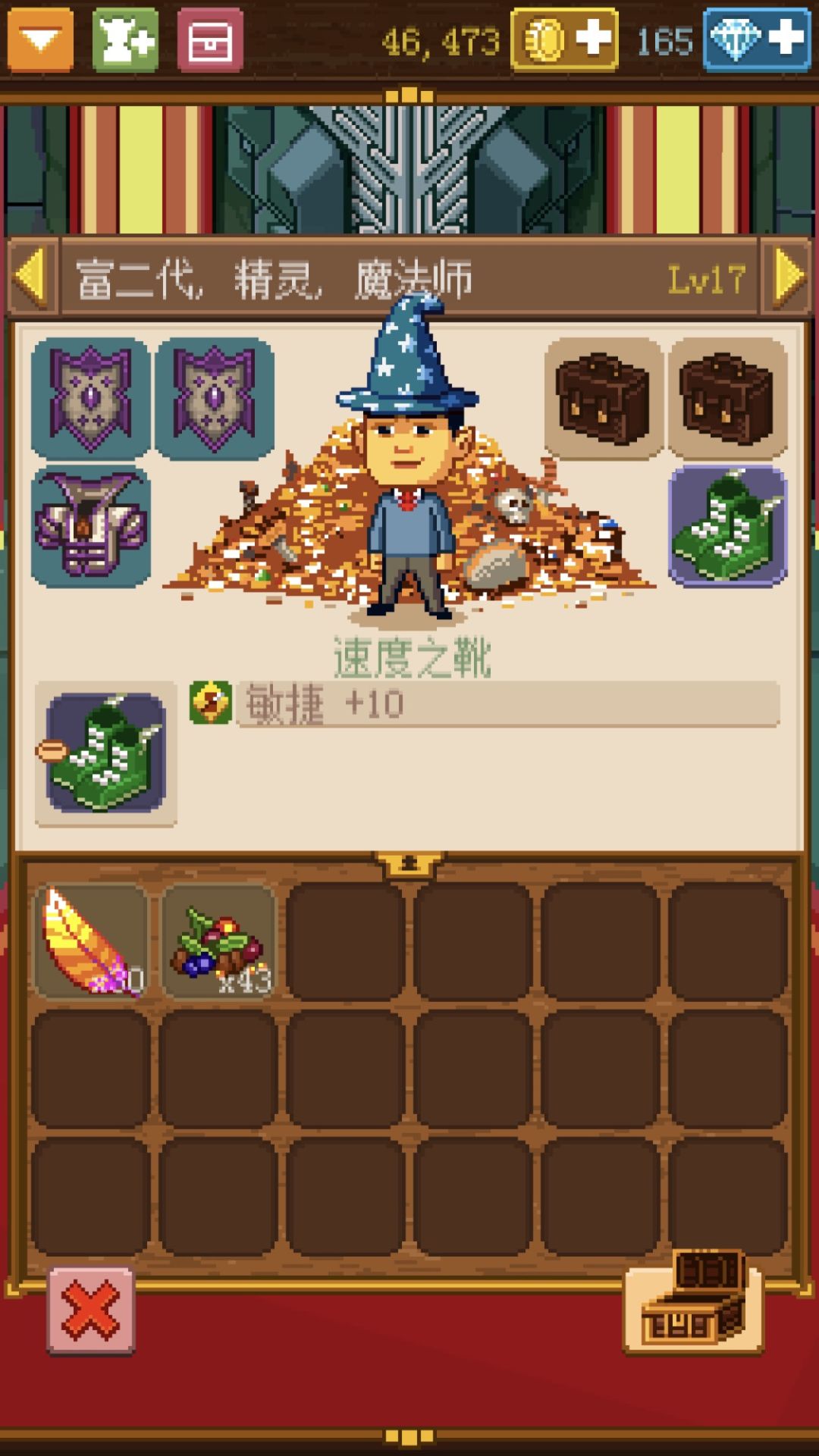819x1456 pixels.
Task: Select the purple robe armor slot
Action: (90, 528)
